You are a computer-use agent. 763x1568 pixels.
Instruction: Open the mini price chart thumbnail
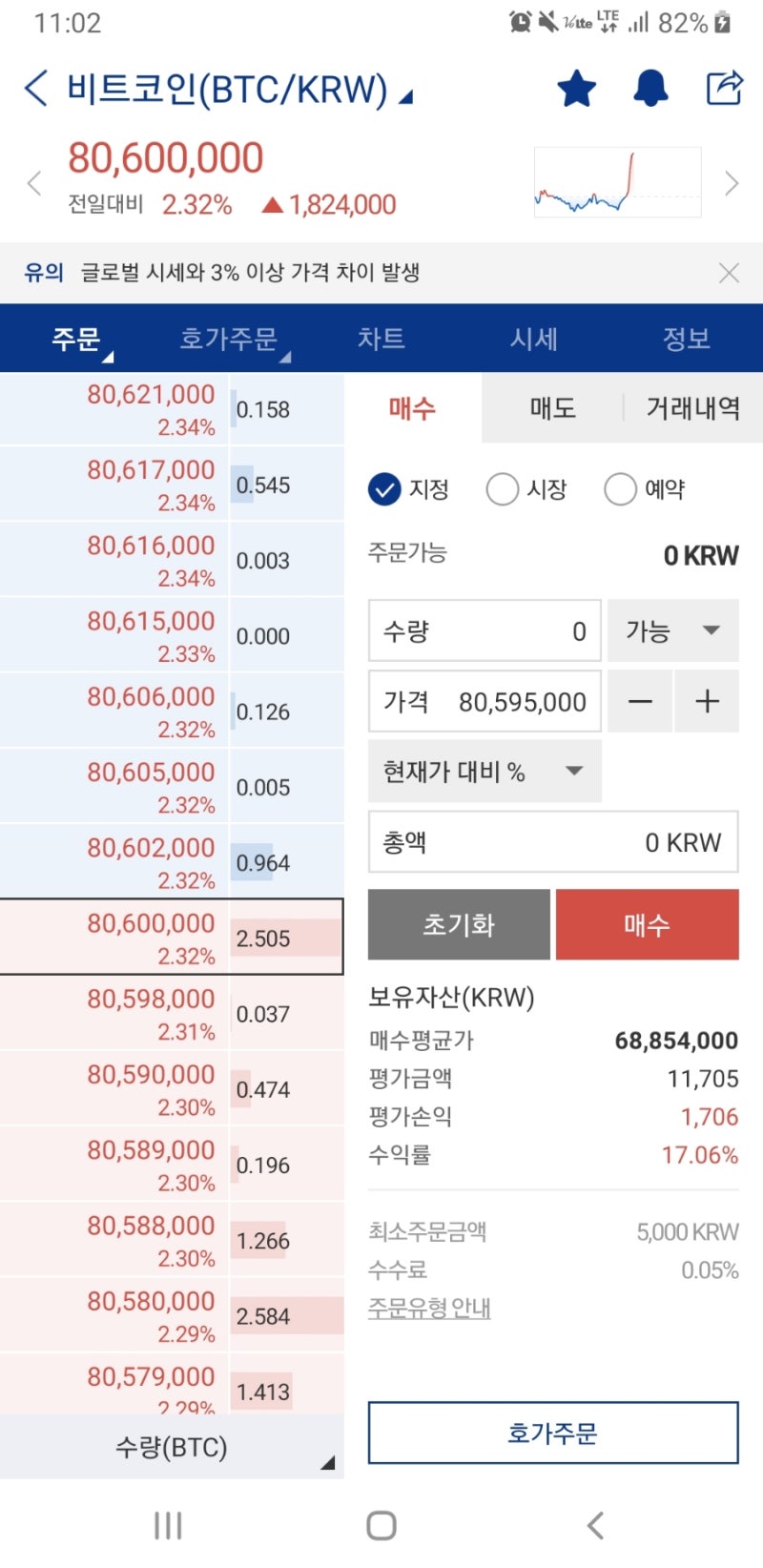[x=616, y=181]
